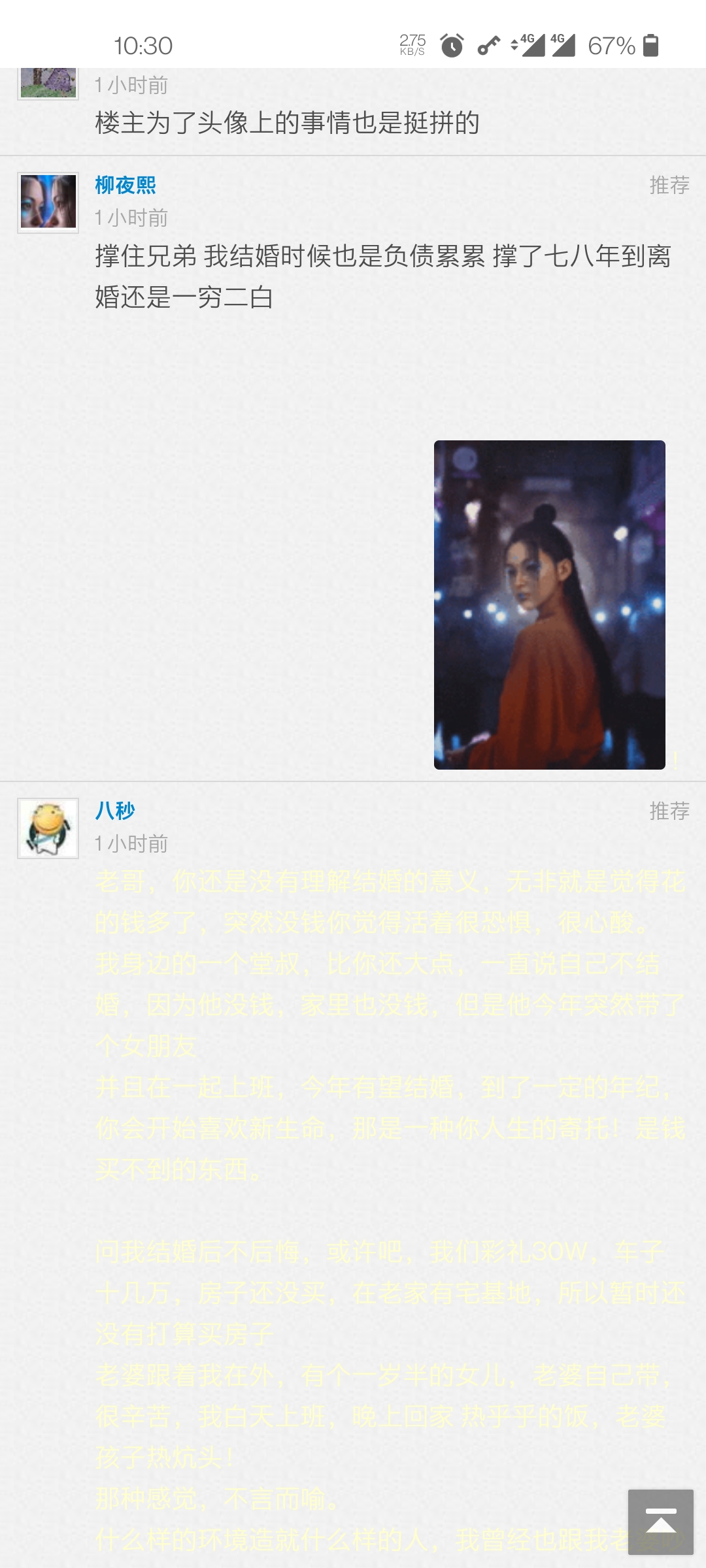Tap the alarm clock status bar icon
This screenshot has height=1568, width=706.
tap(450, 44)
